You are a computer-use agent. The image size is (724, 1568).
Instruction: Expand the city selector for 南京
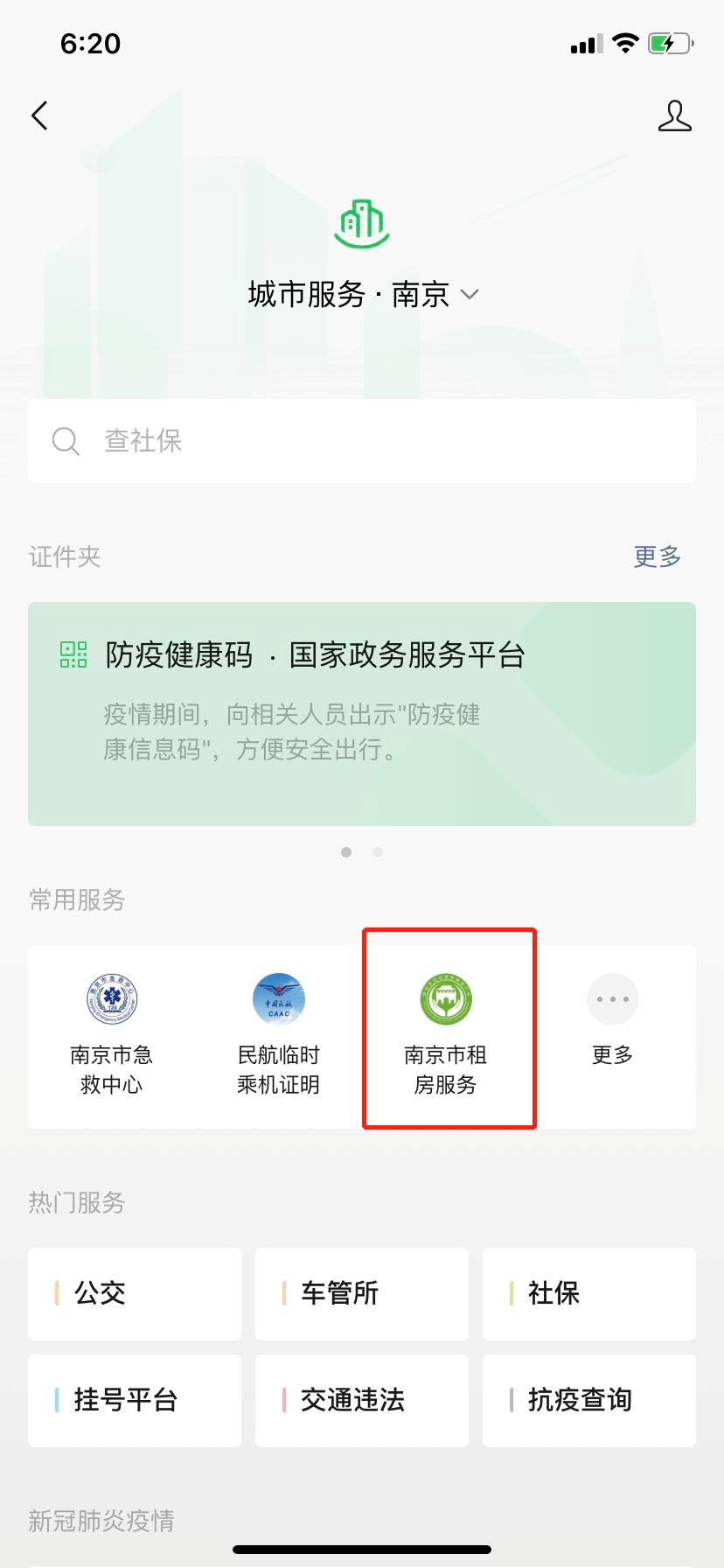pos(470,294)
